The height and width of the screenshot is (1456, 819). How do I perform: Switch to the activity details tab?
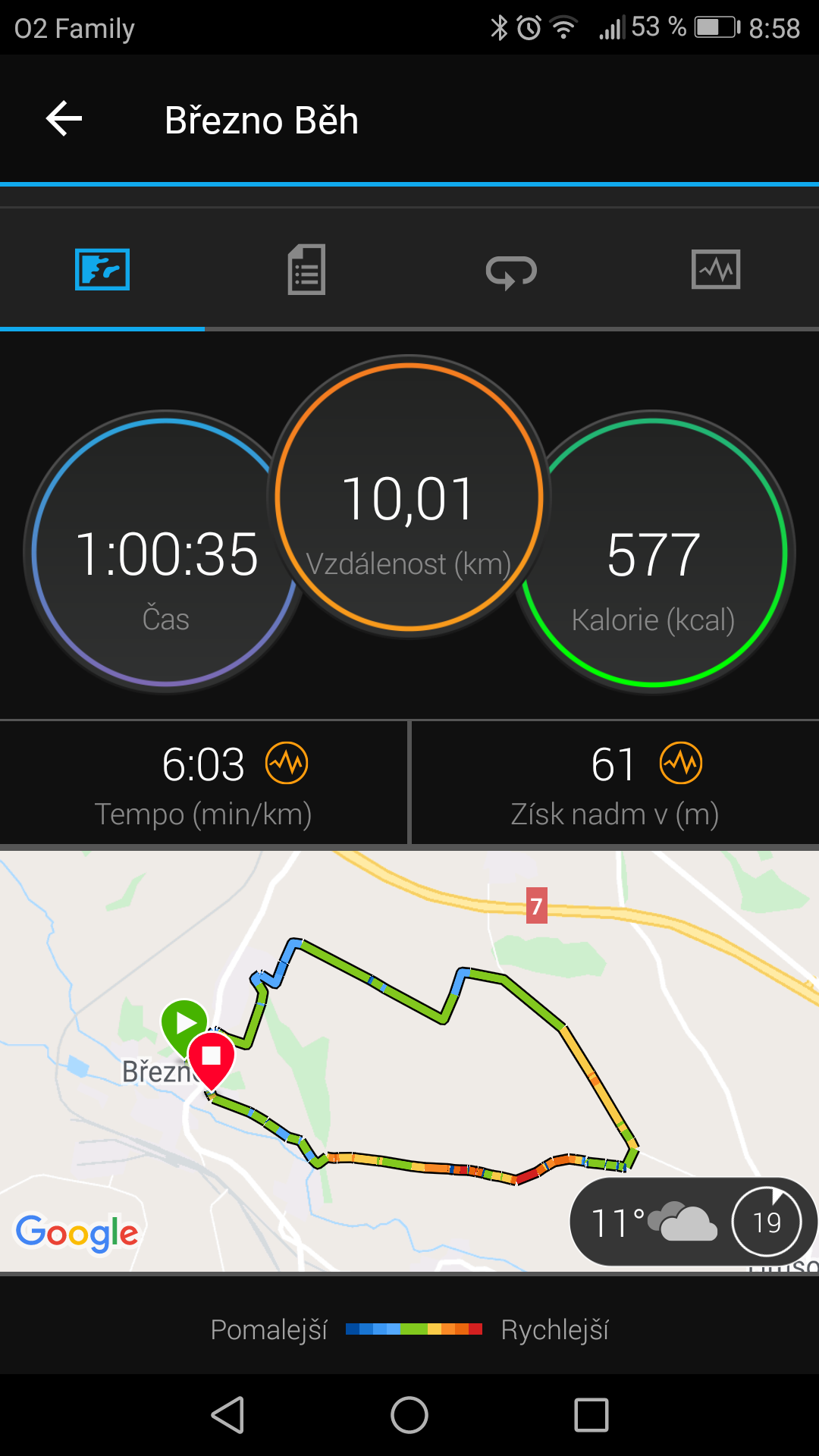306,269
